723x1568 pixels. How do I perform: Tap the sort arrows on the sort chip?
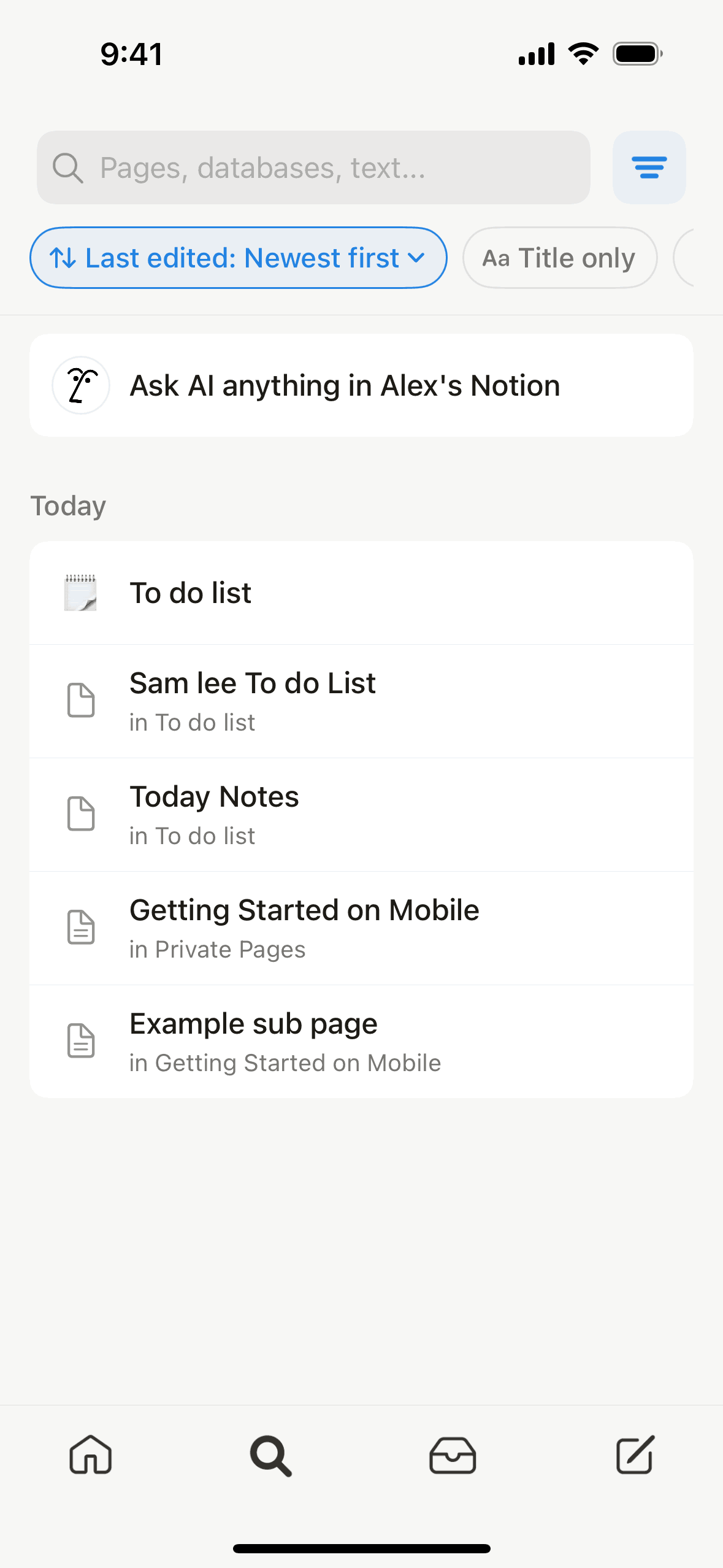coord(63,258)
